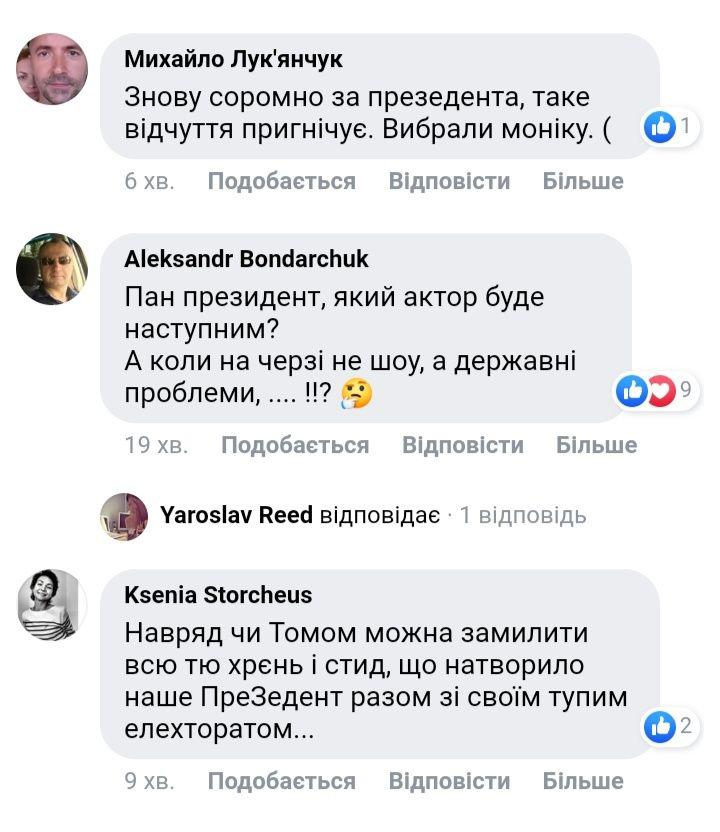
Task: Open Більше under Aleksandr Bondarchuk's comment
Action: click(x=596, y=445)
